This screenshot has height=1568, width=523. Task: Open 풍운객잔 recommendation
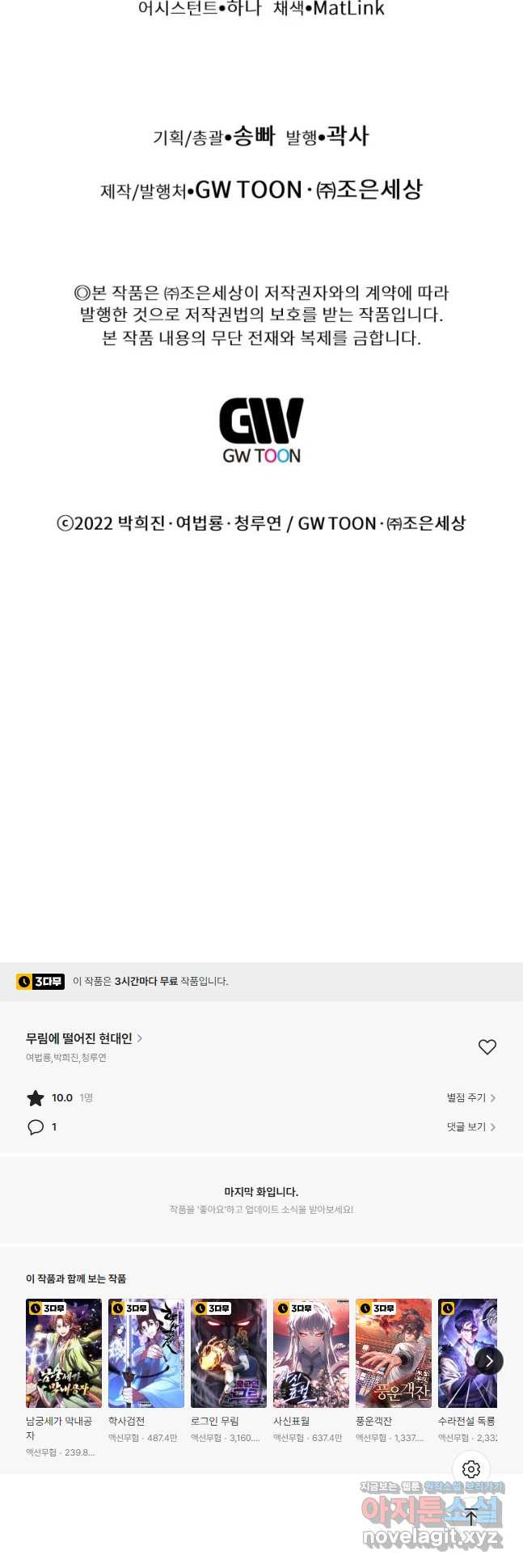(x=394, y=1353)
